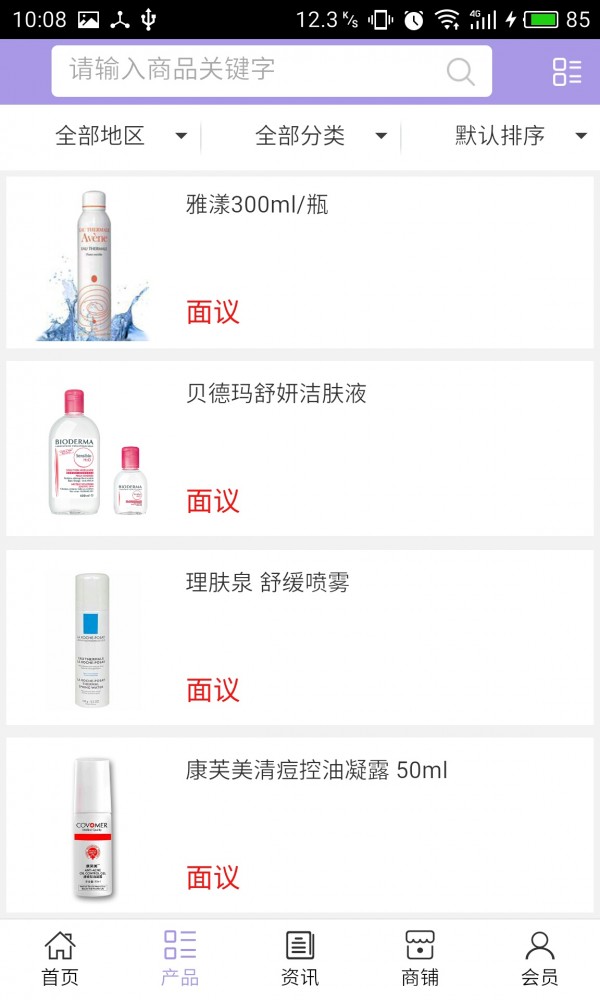Viewport: 600px width, 1000px height.
Task: Switch to the 会员 member tab
Action: point(540,958)
